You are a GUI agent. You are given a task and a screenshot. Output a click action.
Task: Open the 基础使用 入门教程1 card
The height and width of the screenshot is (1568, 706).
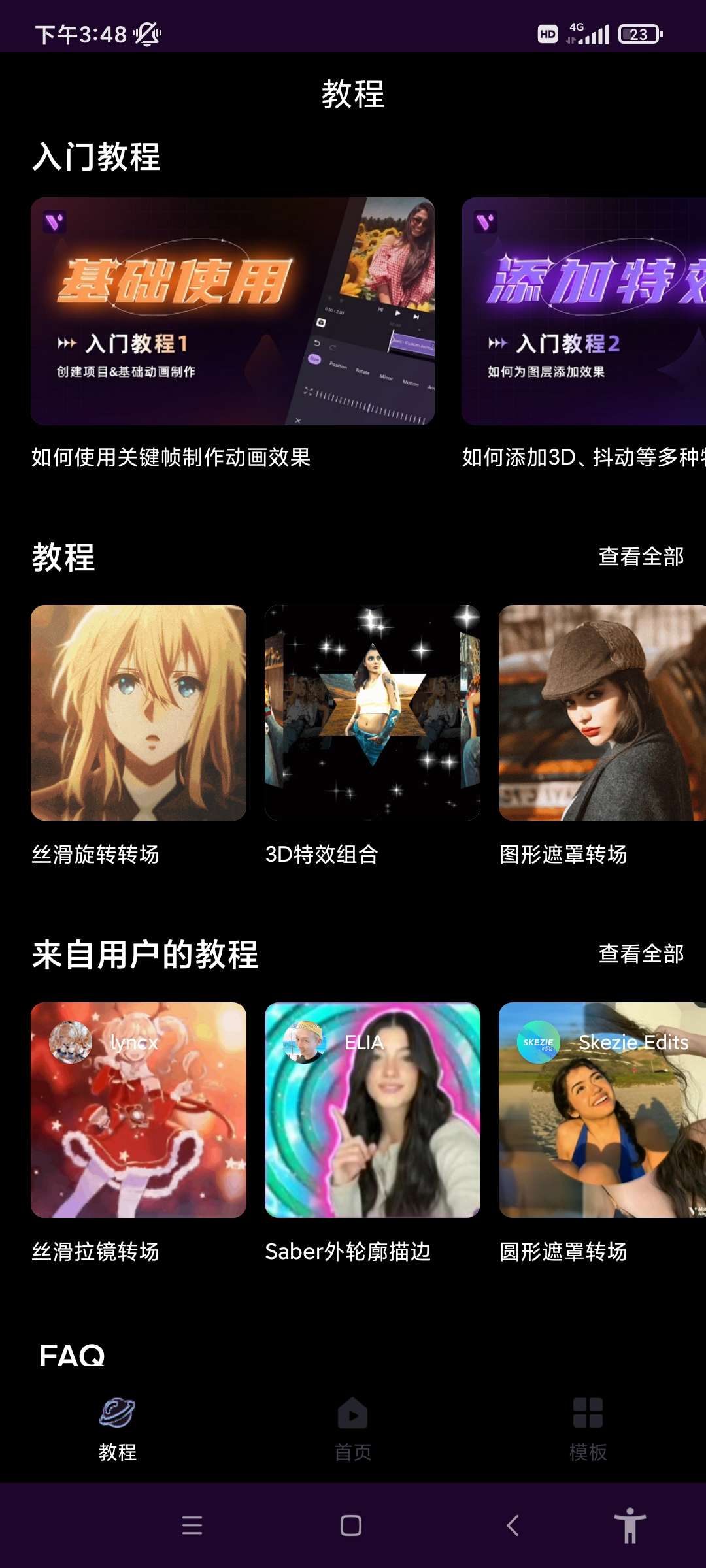[x=232, y=312]
